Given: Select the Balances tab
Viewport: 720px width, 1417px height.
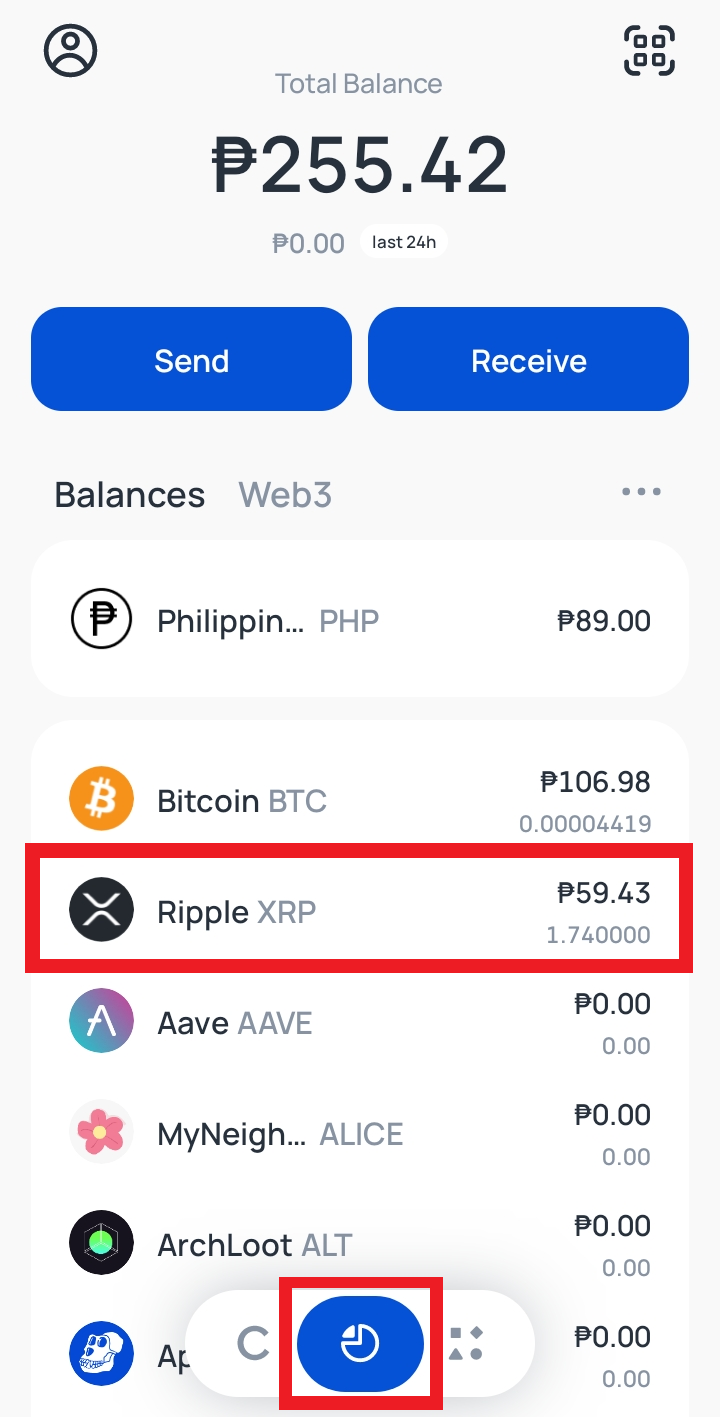Looking at the screenshot, I should tap(129, 495).
